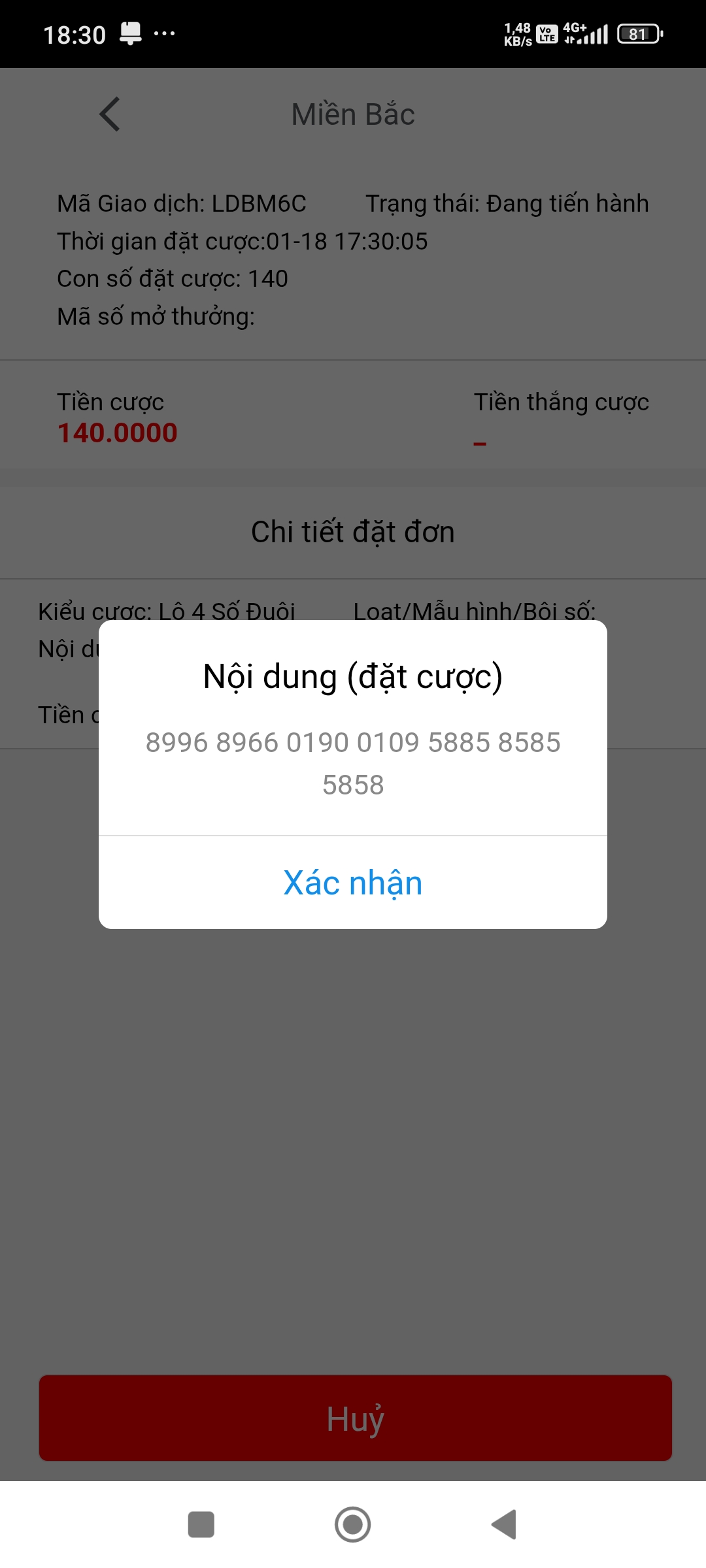
Task: Confirm the dialog with Xác nhận
Action: pyautogui.click(x=353, y=883)
